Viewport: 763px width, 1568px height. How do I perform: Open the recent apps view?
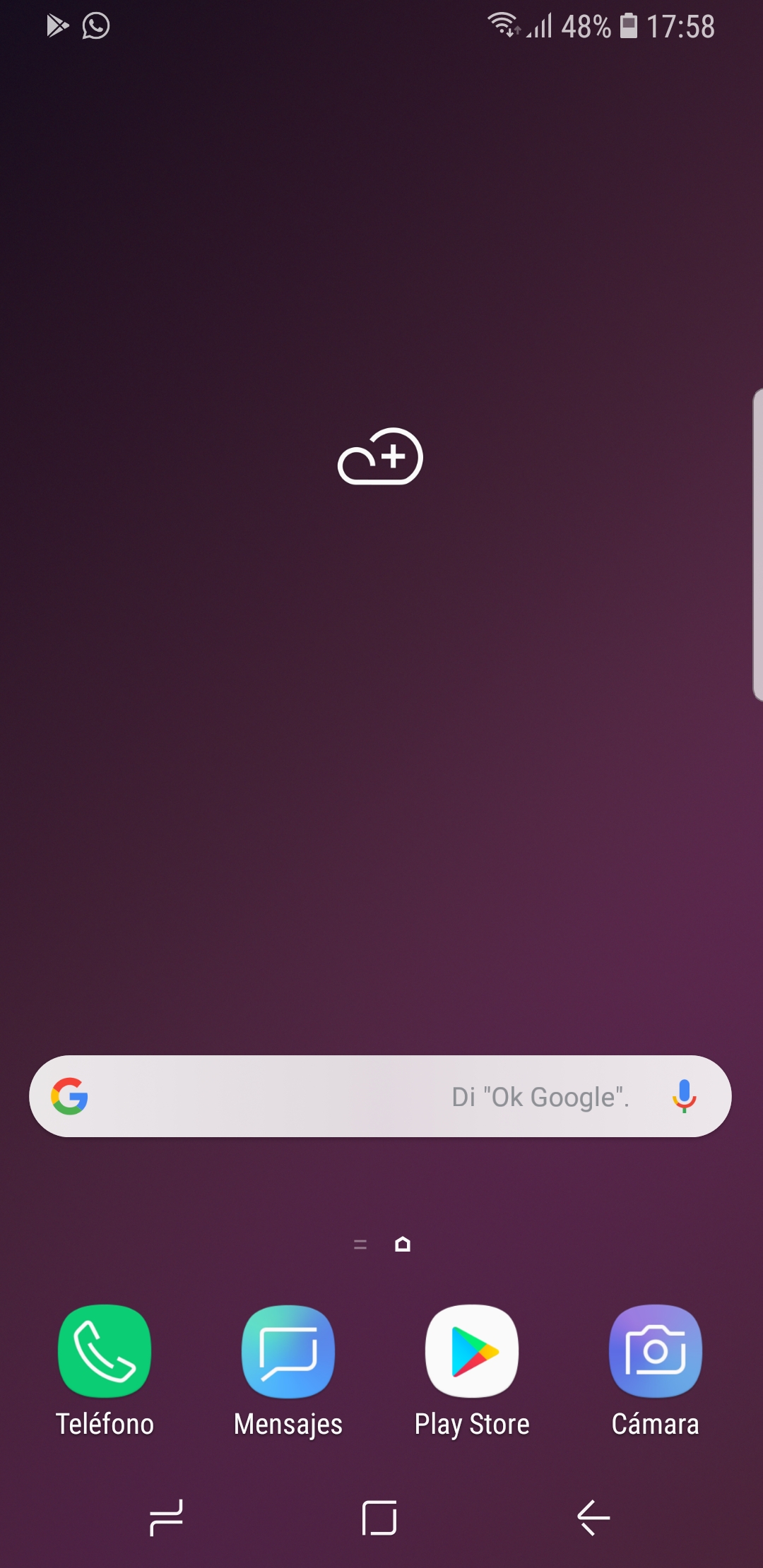(x=167, y=1517)
